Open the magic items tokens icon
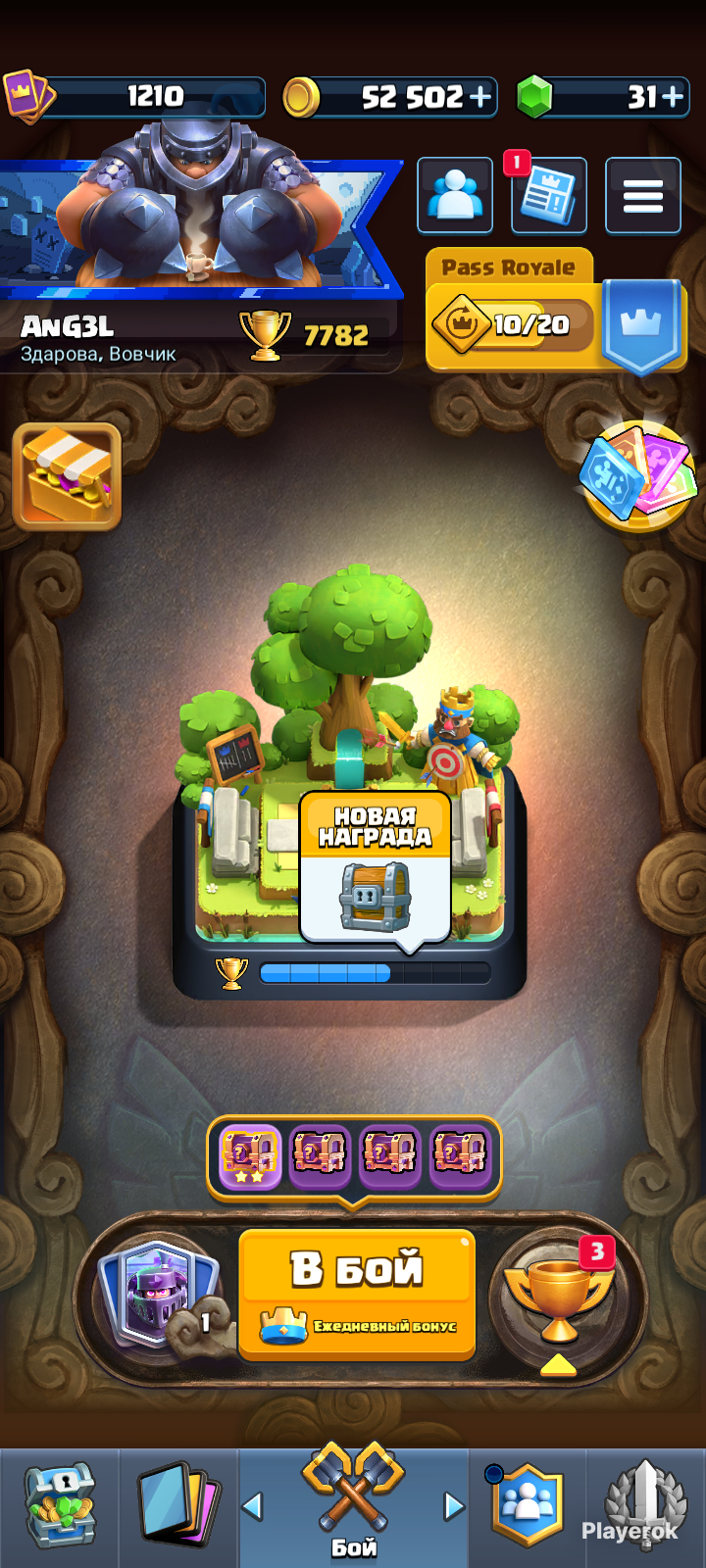Screen dimensions: 706x1568 pyautogui.click(x=638, y=475)
